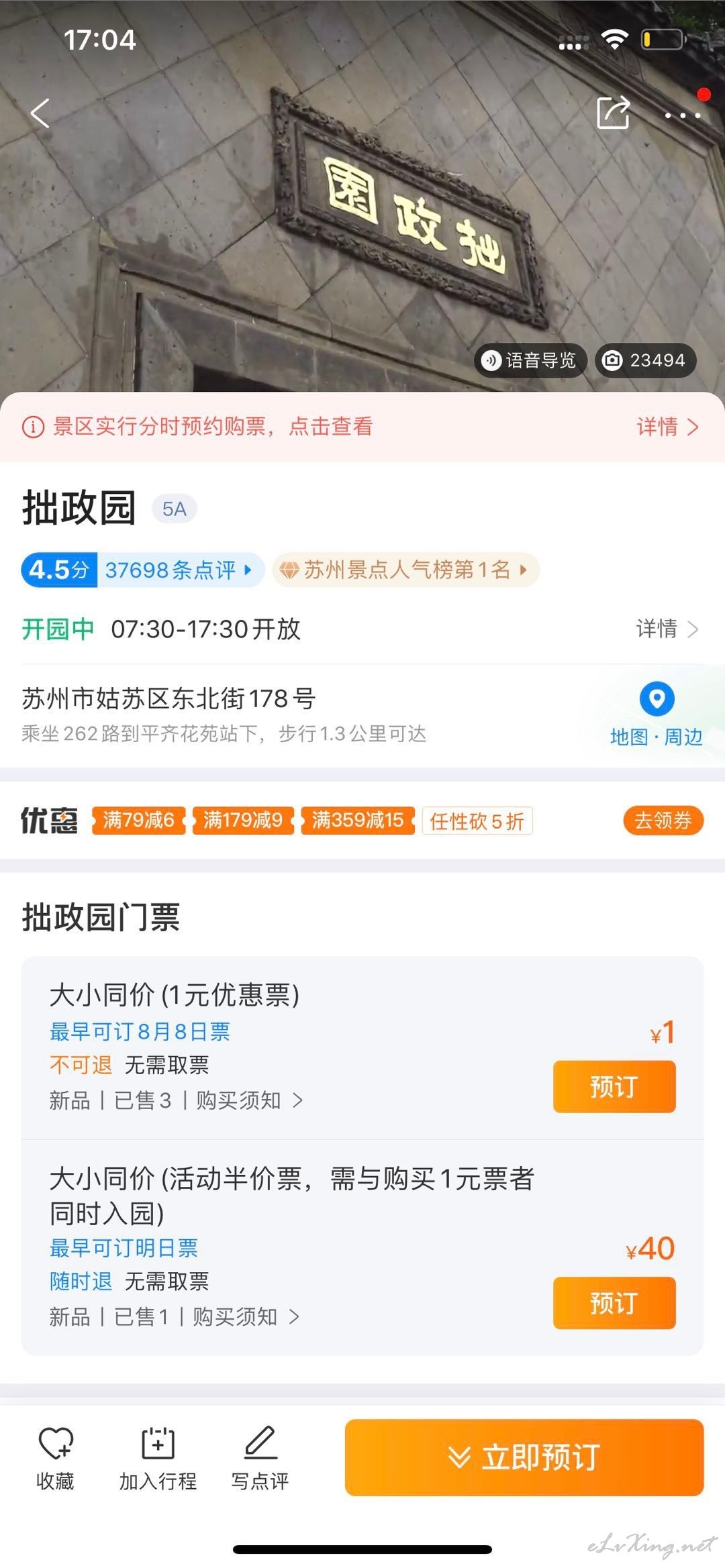Open 地图·周边 map
Viewport: 725px width, 1568px height.
point(656,715)
